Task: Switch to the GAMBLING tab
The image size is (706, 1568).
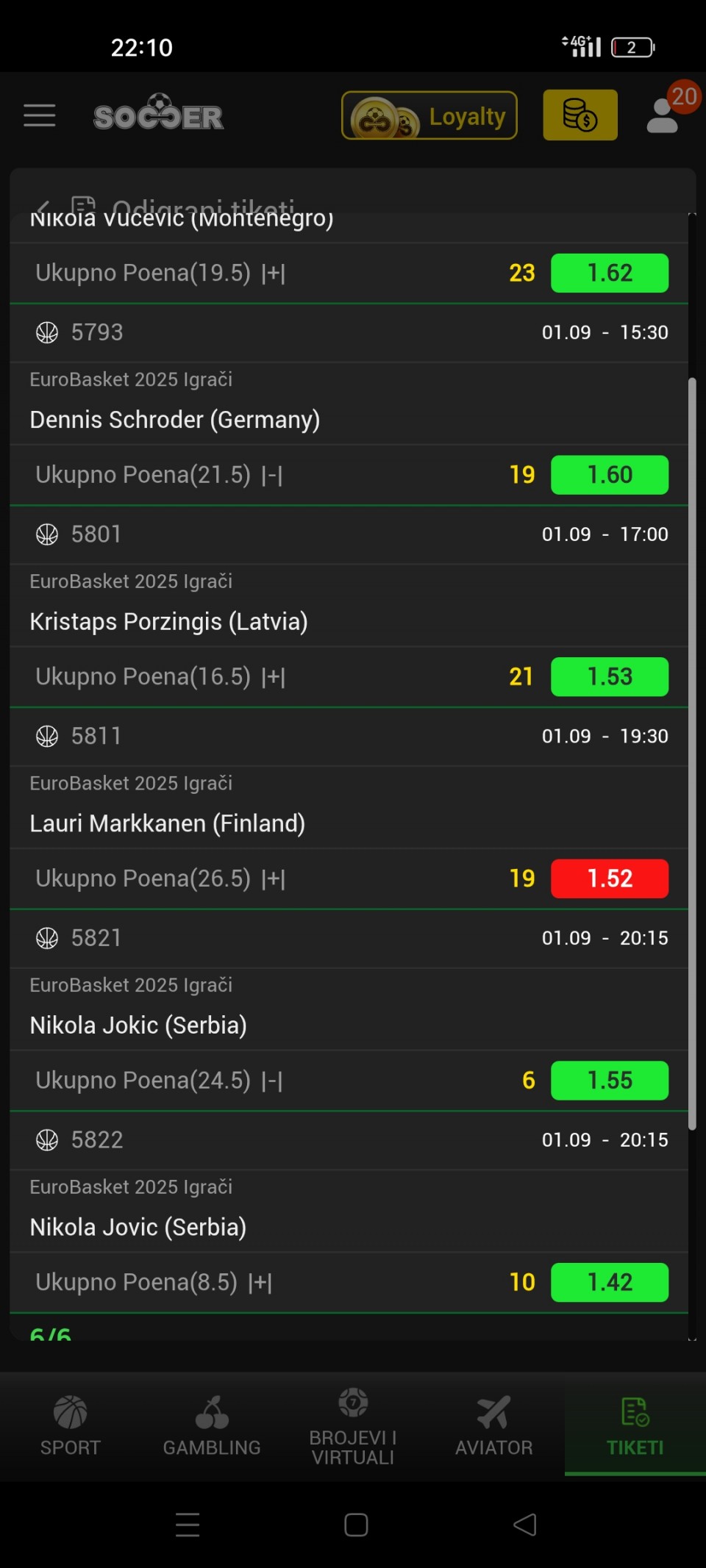Action: [212, 1425]
